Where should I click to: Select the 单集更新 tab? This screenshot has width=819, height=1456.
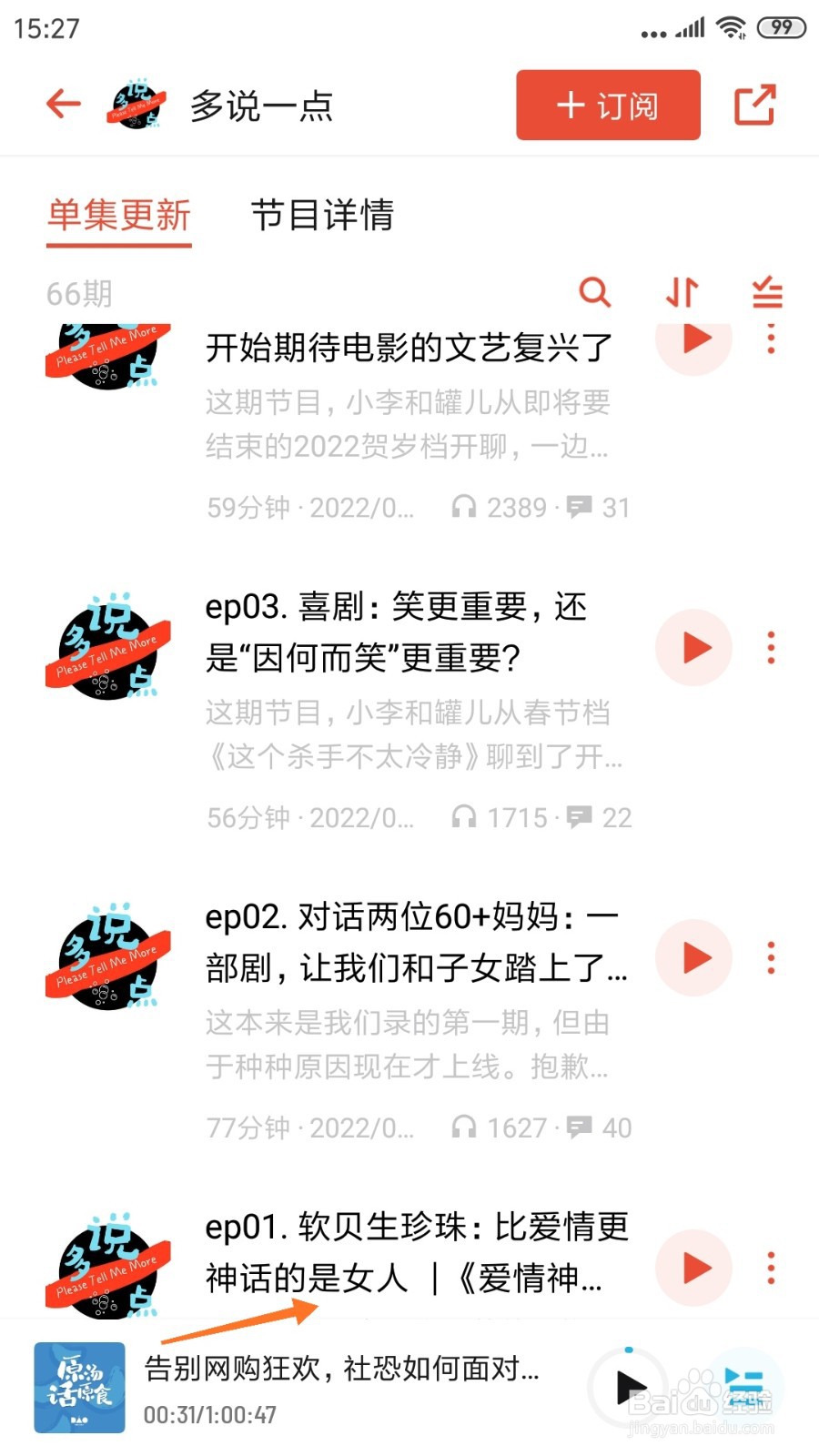pos(119,216)
